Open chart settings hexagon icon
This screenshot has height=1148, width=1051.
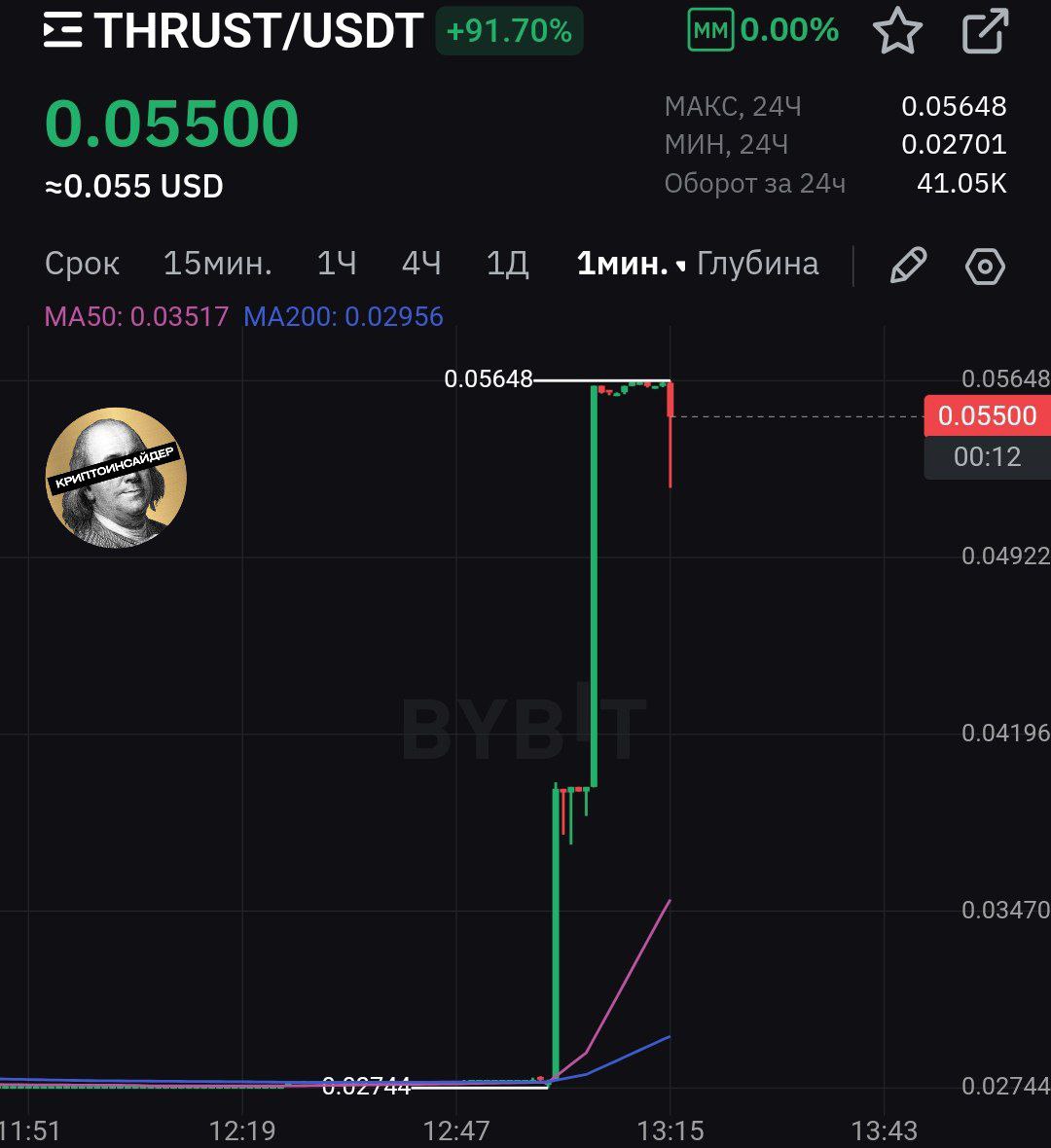tap(984, 266)
